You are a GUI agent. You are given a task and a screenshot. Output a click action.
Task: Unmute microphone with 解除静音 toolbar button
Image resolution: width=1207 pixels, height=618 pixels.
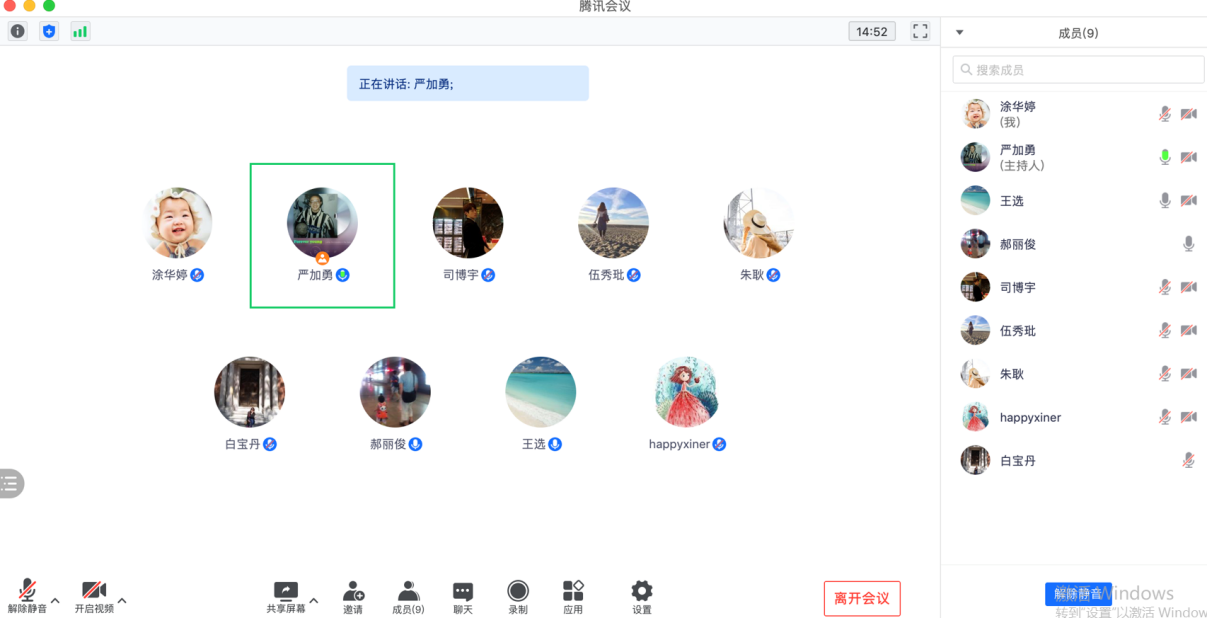tap(27, 595)
